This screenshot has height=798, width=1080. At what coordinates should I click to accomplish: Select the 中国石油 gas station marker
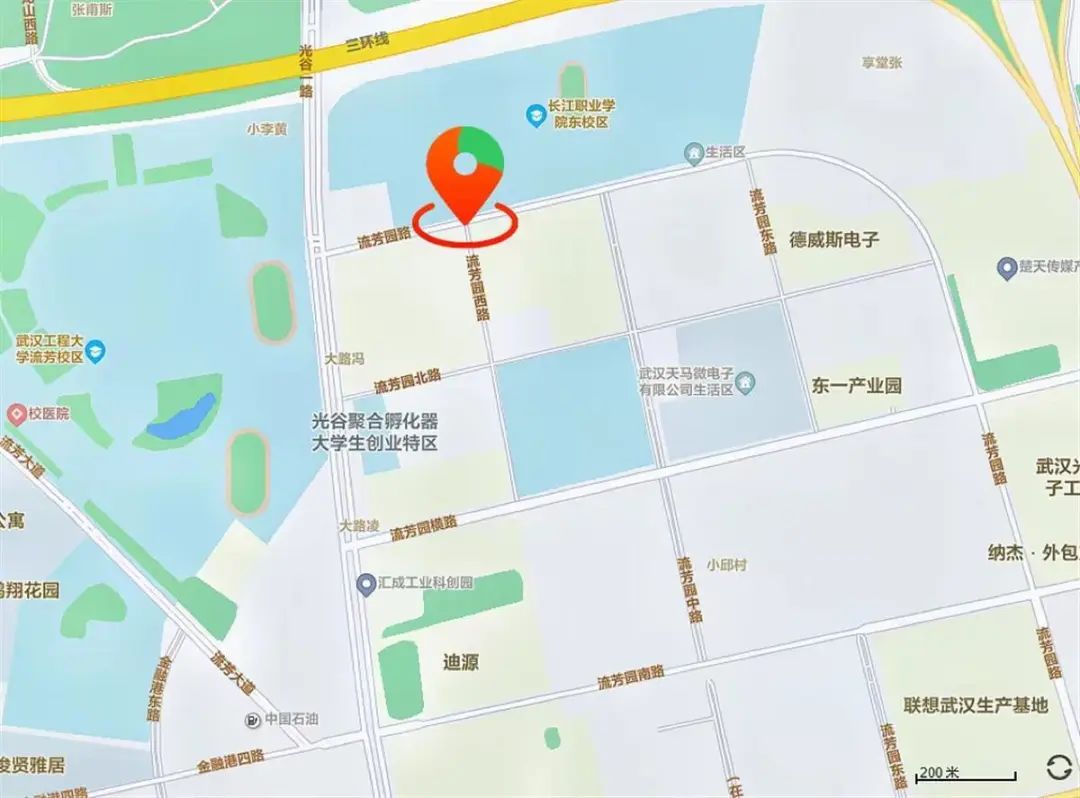[254, 719]
